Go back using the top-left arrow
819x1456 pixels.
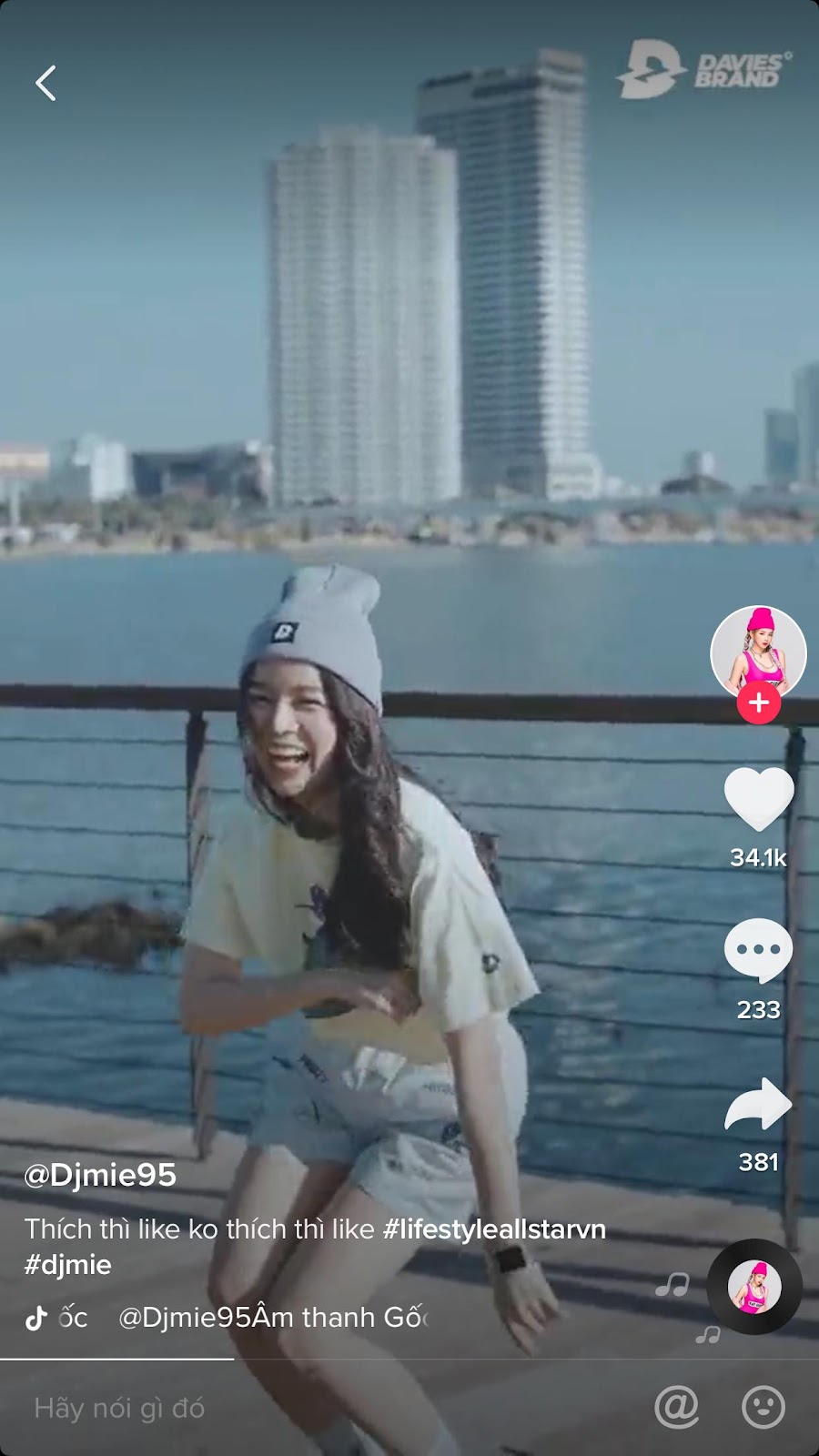click(45, 83)
